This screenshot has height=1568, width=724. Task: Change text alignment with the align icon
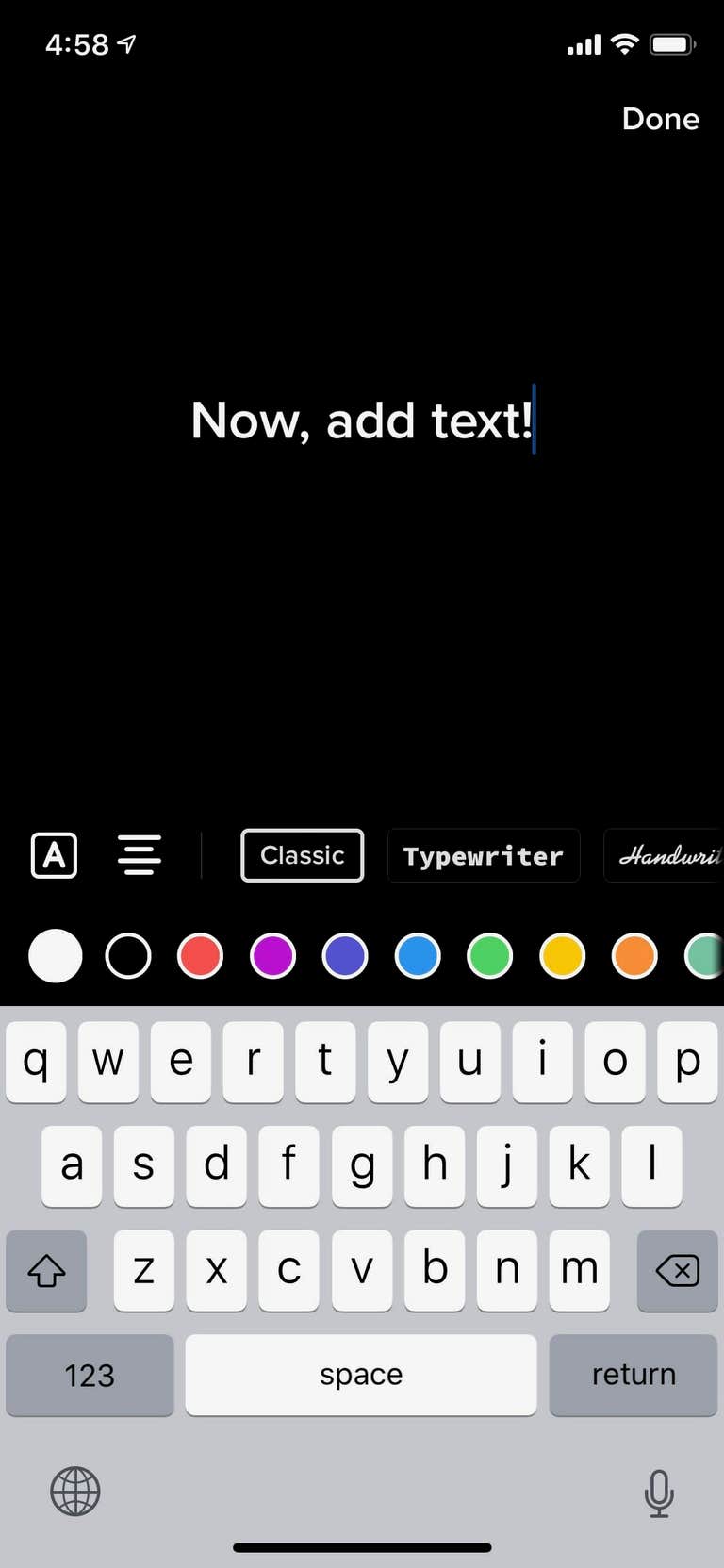(x=140, y=855)
